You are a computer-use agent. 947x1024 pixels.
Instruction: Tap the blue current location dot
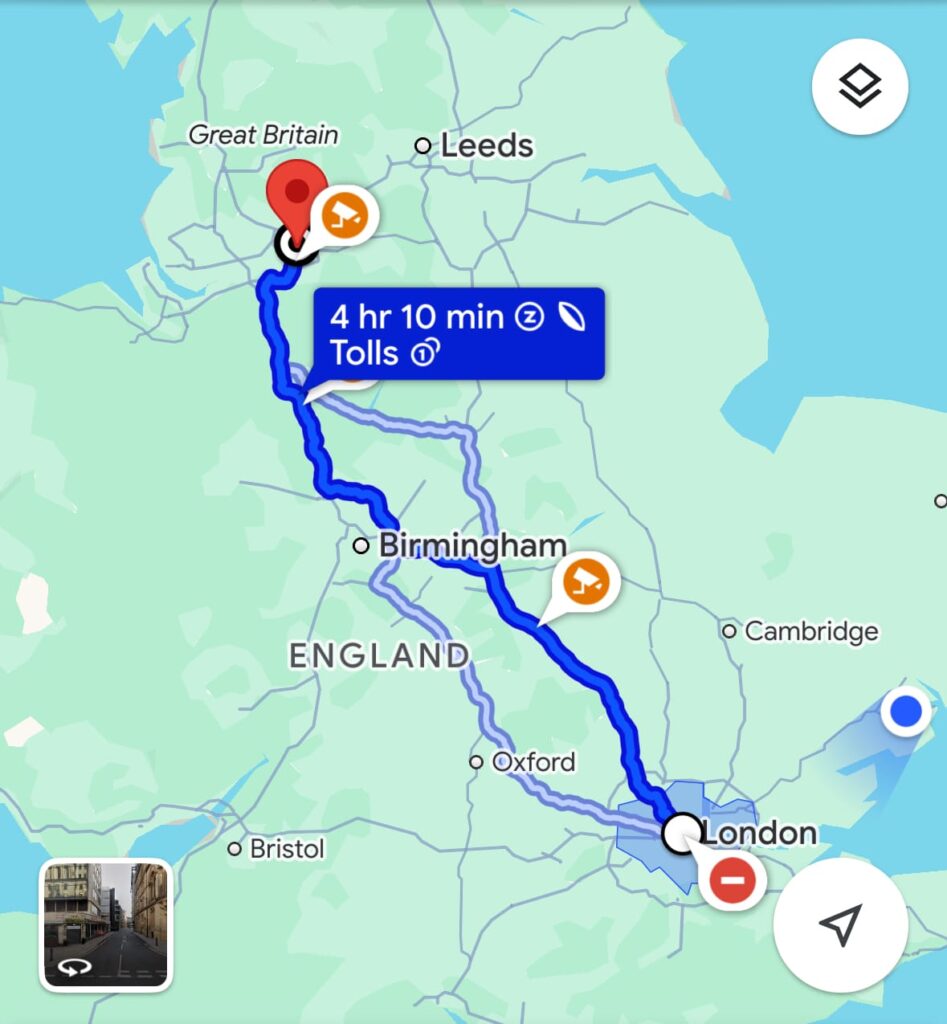[906, 712]
